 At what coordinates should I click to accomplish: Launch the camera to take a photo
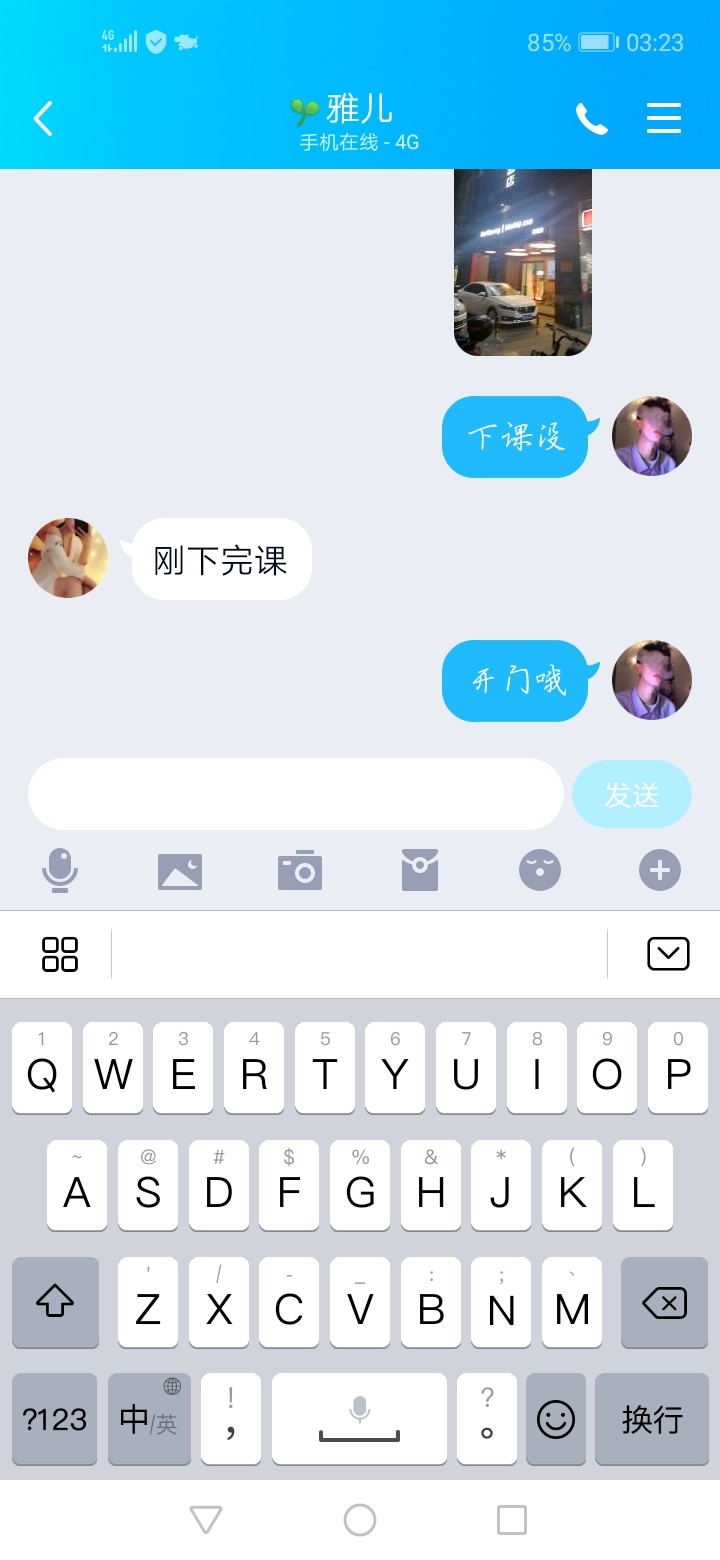300,870
